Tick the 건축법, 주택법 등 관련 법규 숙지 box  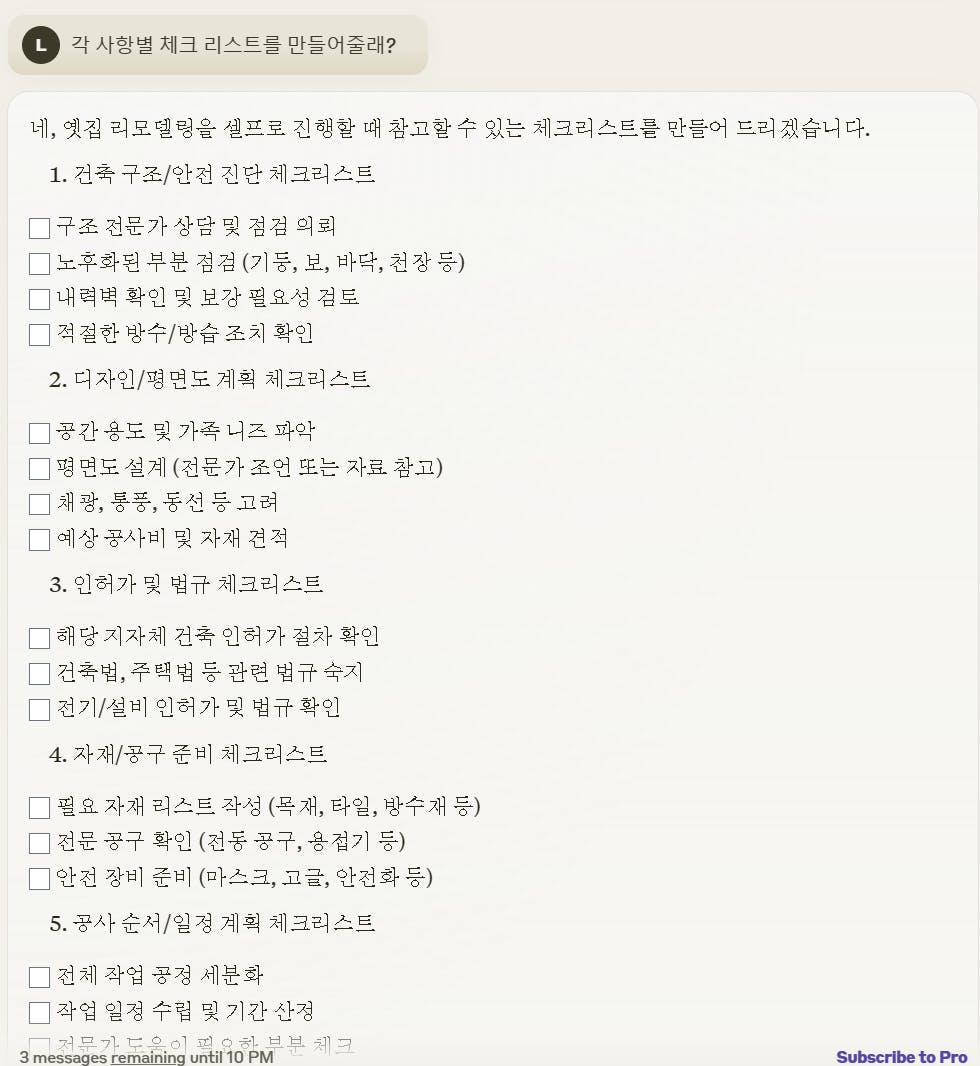point(39,674)
